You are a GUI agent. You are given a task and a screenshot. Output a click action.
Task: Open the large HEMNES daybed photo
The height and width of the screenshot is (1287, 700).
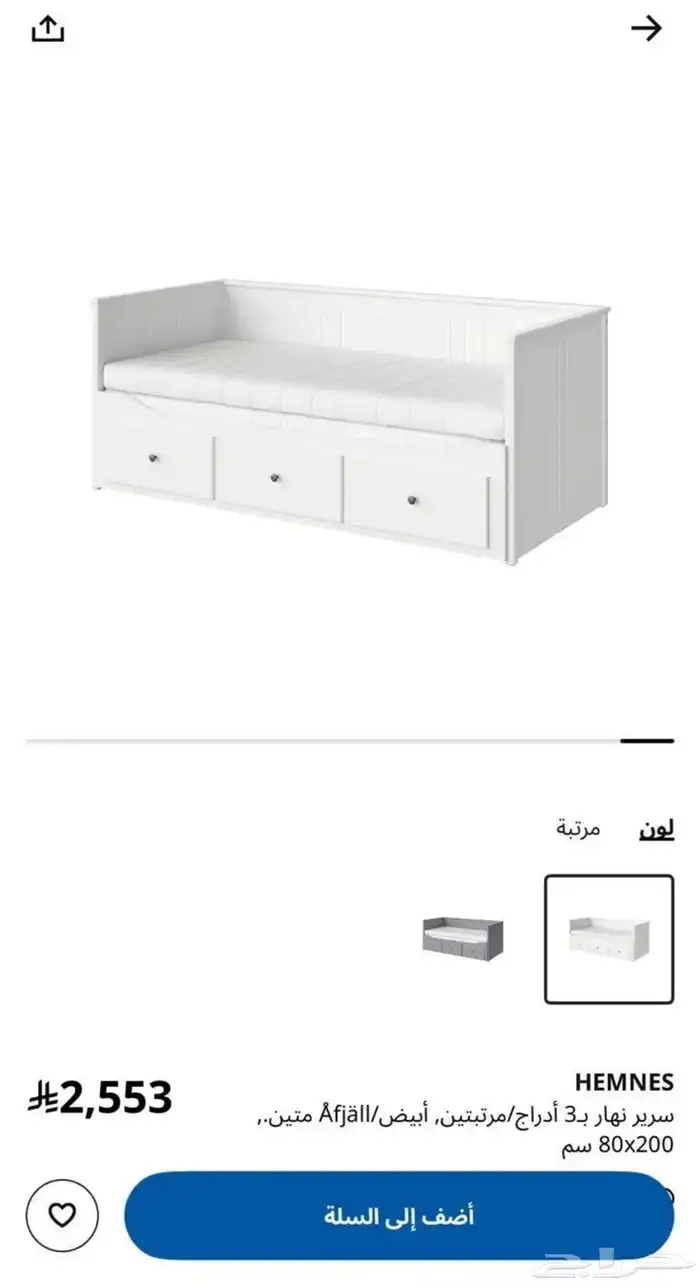[x=350, y=420]
